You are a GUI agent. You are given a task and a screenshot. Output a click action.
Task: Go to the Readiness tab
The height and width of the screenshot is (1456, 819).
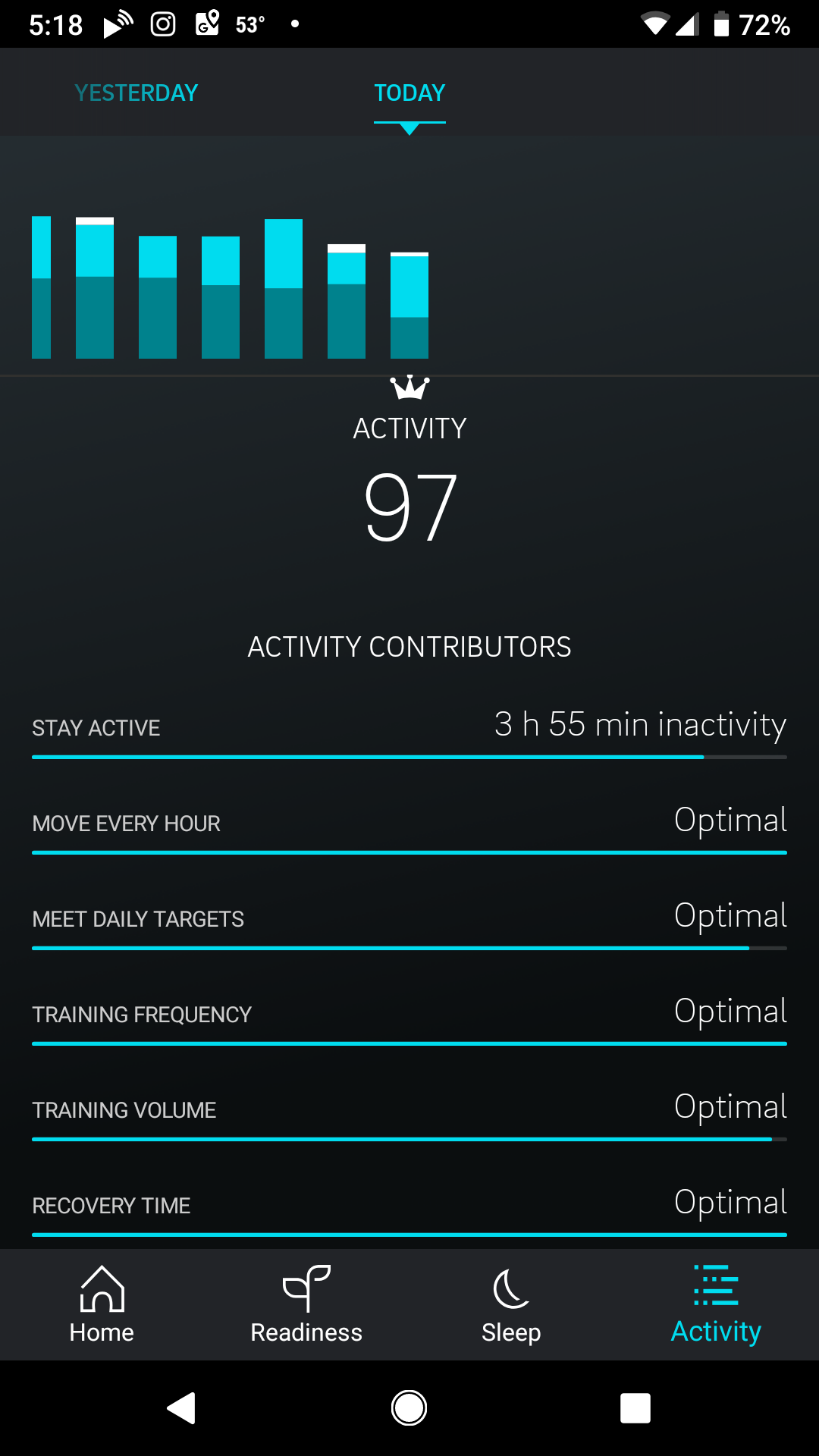point(306,1304)
